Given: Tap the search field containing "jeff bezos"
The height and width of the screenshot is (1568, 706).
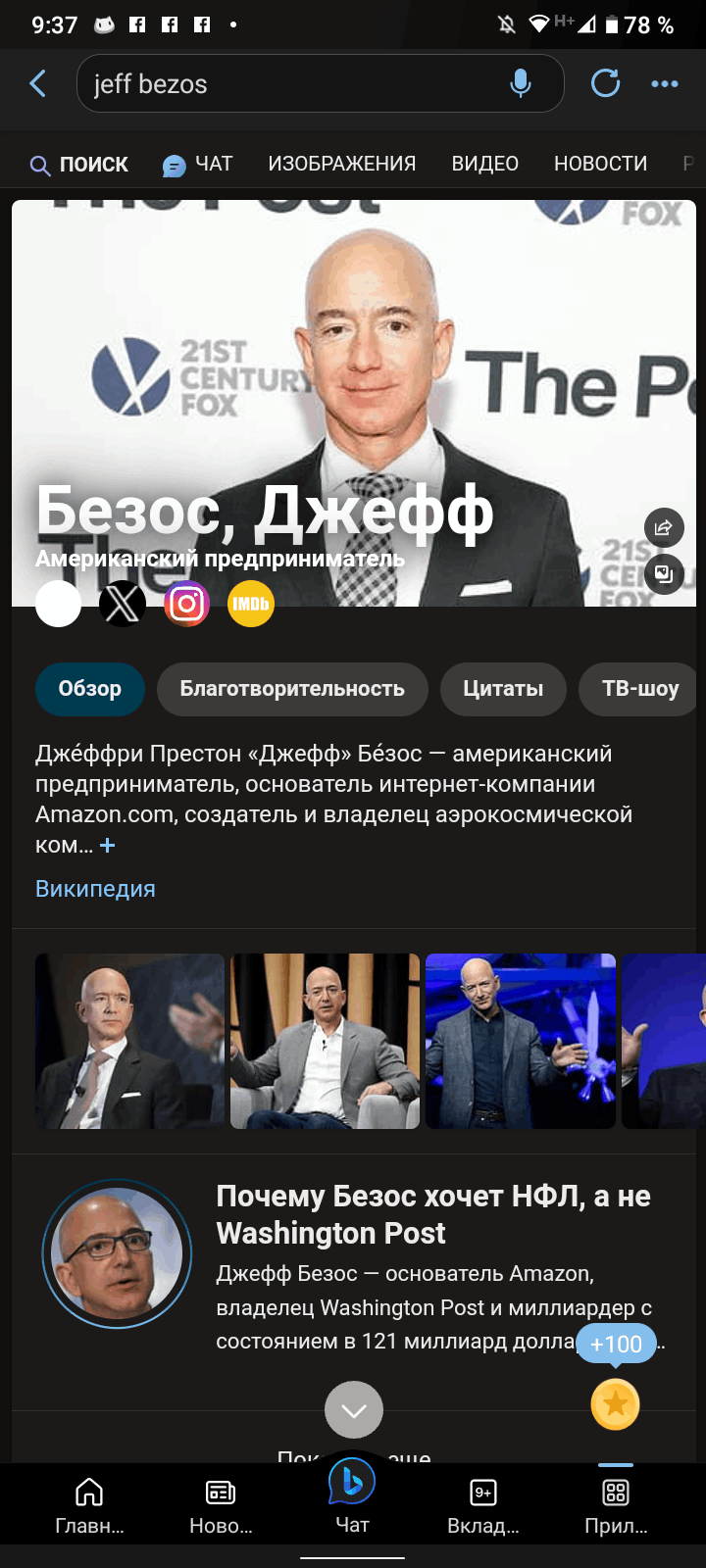Looking at the screenshot, I should pos(294,84).
